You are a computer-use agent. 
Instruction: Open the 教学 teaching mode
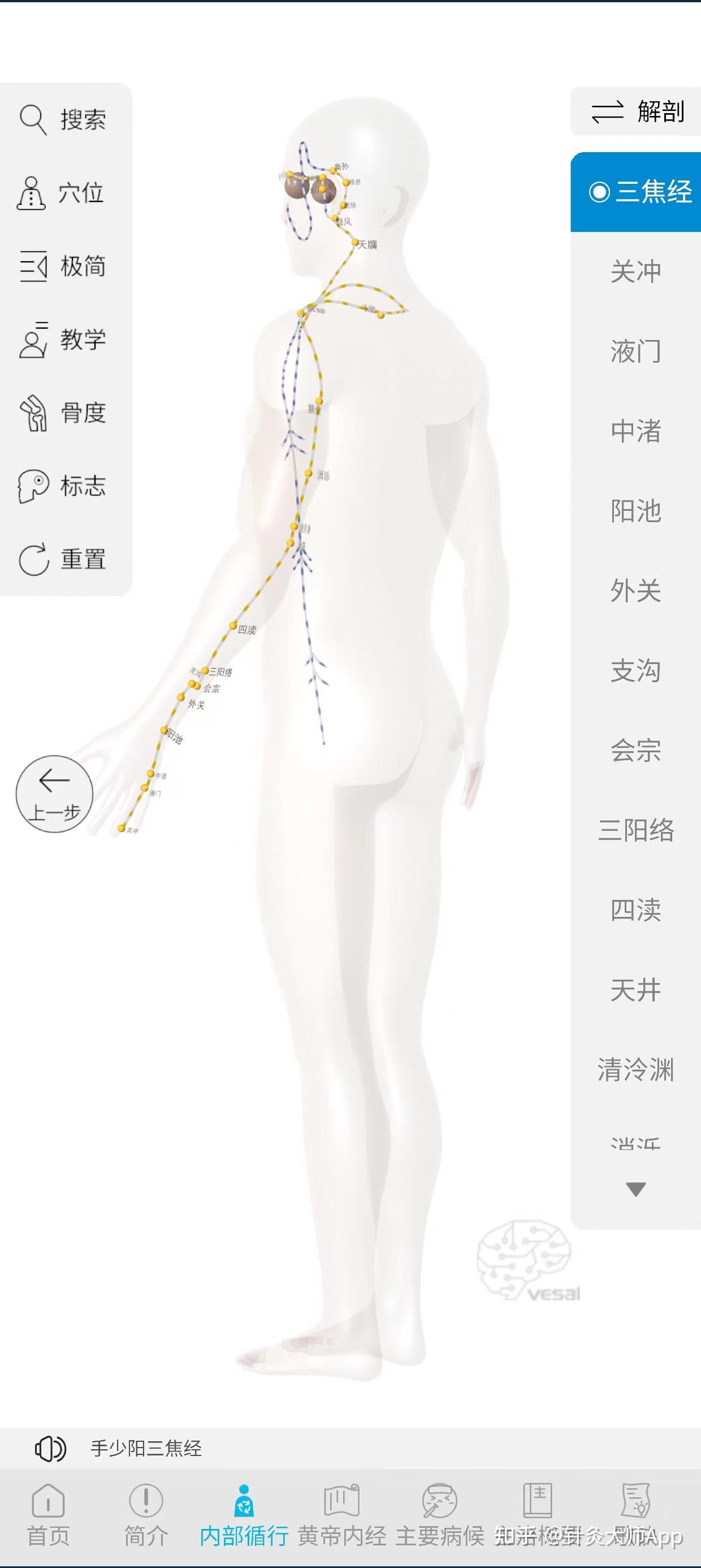click(63, 339)
